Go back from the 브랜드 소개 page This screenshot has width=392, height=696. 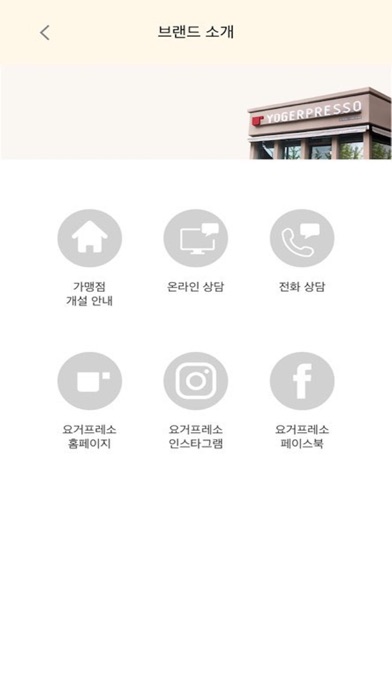(x=45, y=33)
